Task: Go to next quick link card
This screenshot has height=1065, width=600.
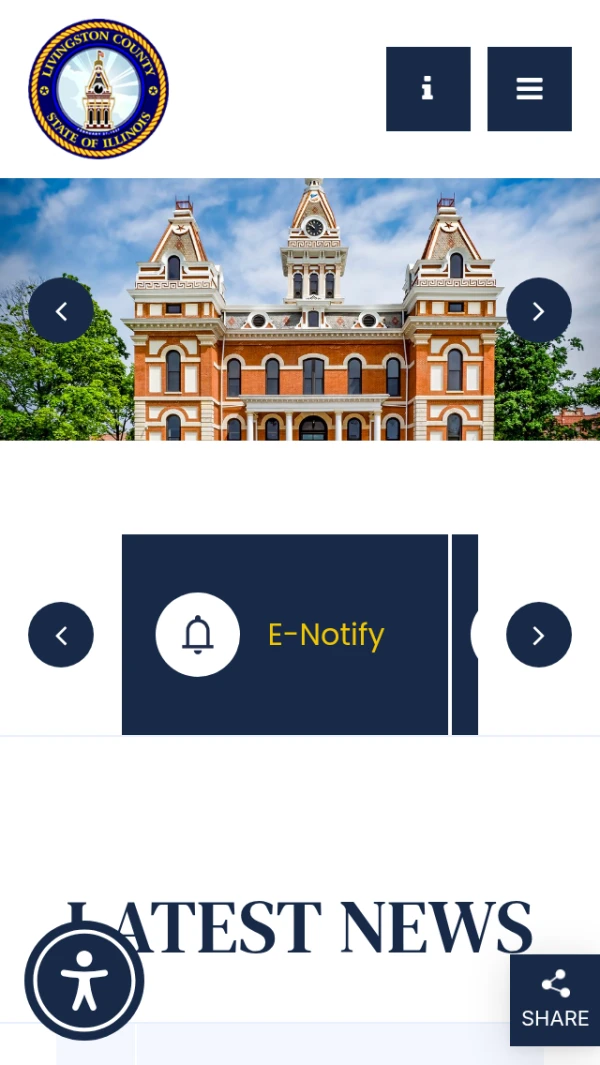Action: point(538,635)
